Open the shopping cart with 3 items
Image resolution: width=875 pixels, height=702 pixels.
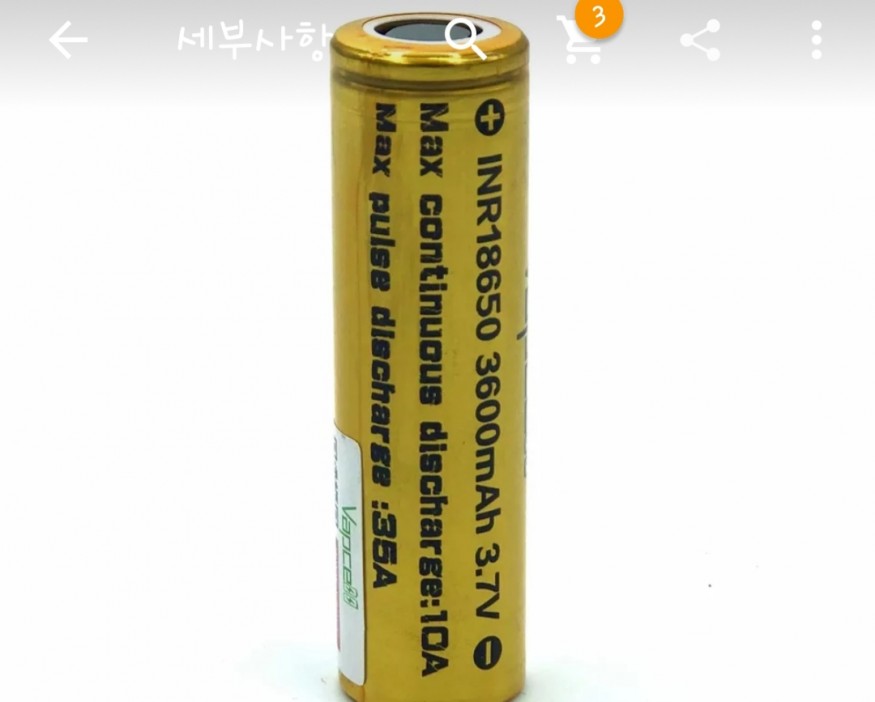click(x=581, y=40)
